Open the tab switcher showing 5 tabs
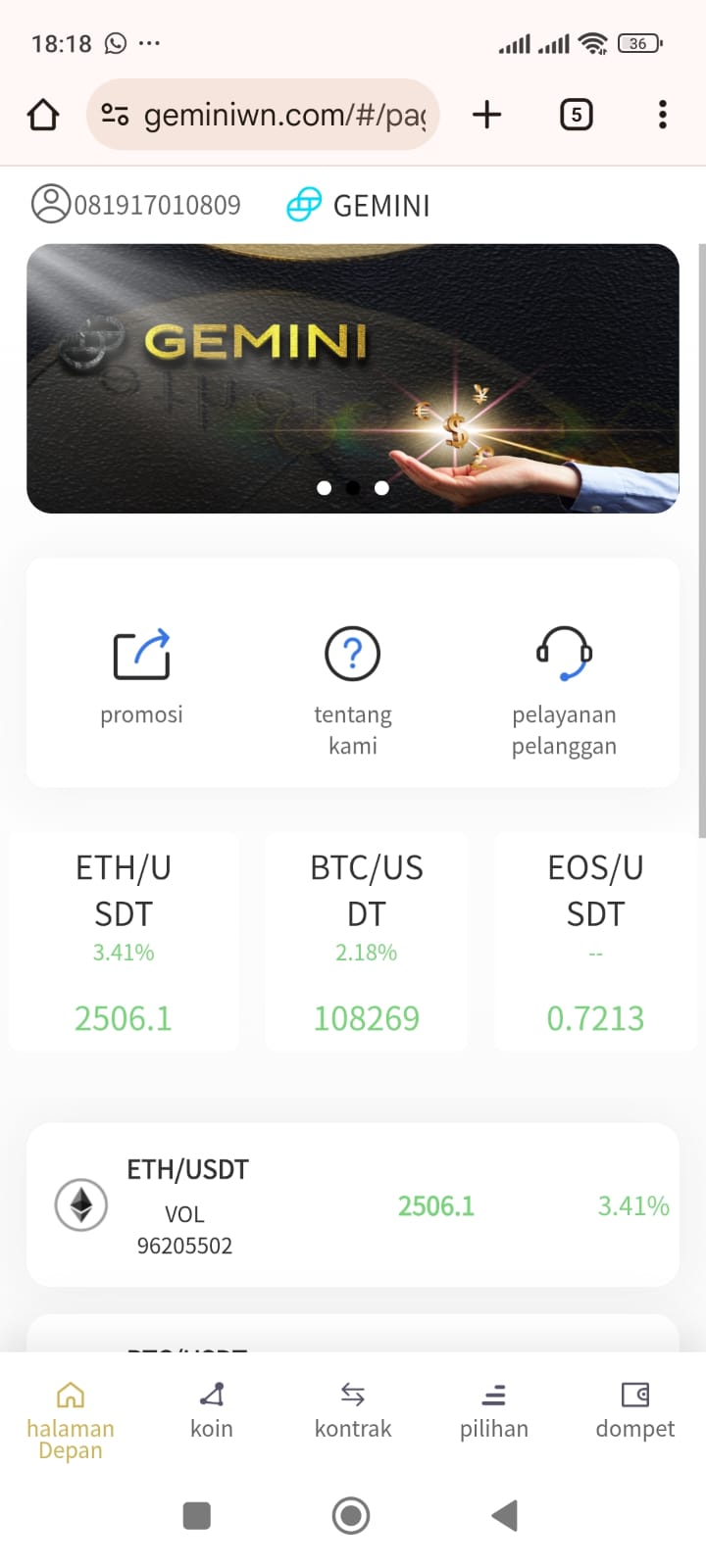The height and width of the screenshot is (1568, 706). coord(576,115)
